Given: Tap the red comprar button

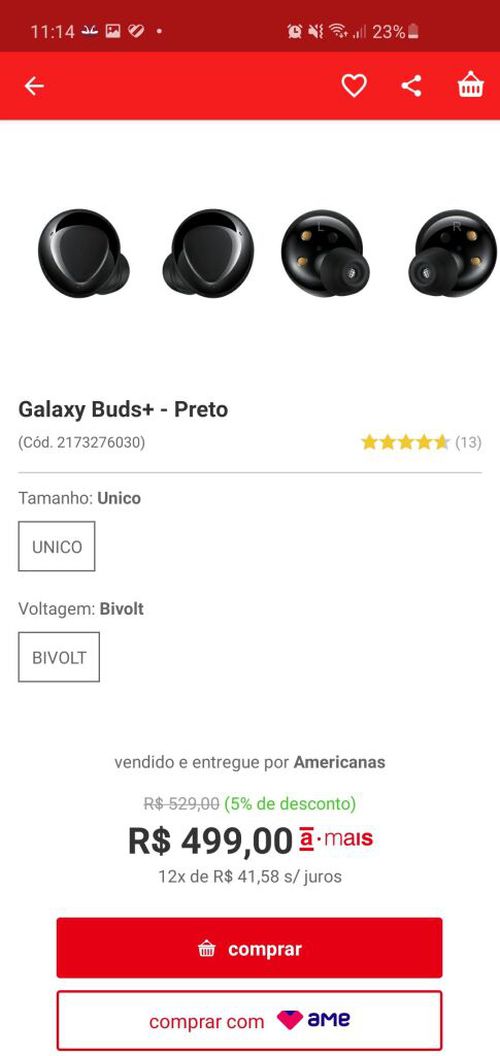Looking at the screenshot, I should pyautogui.click(x=249, y=948).
